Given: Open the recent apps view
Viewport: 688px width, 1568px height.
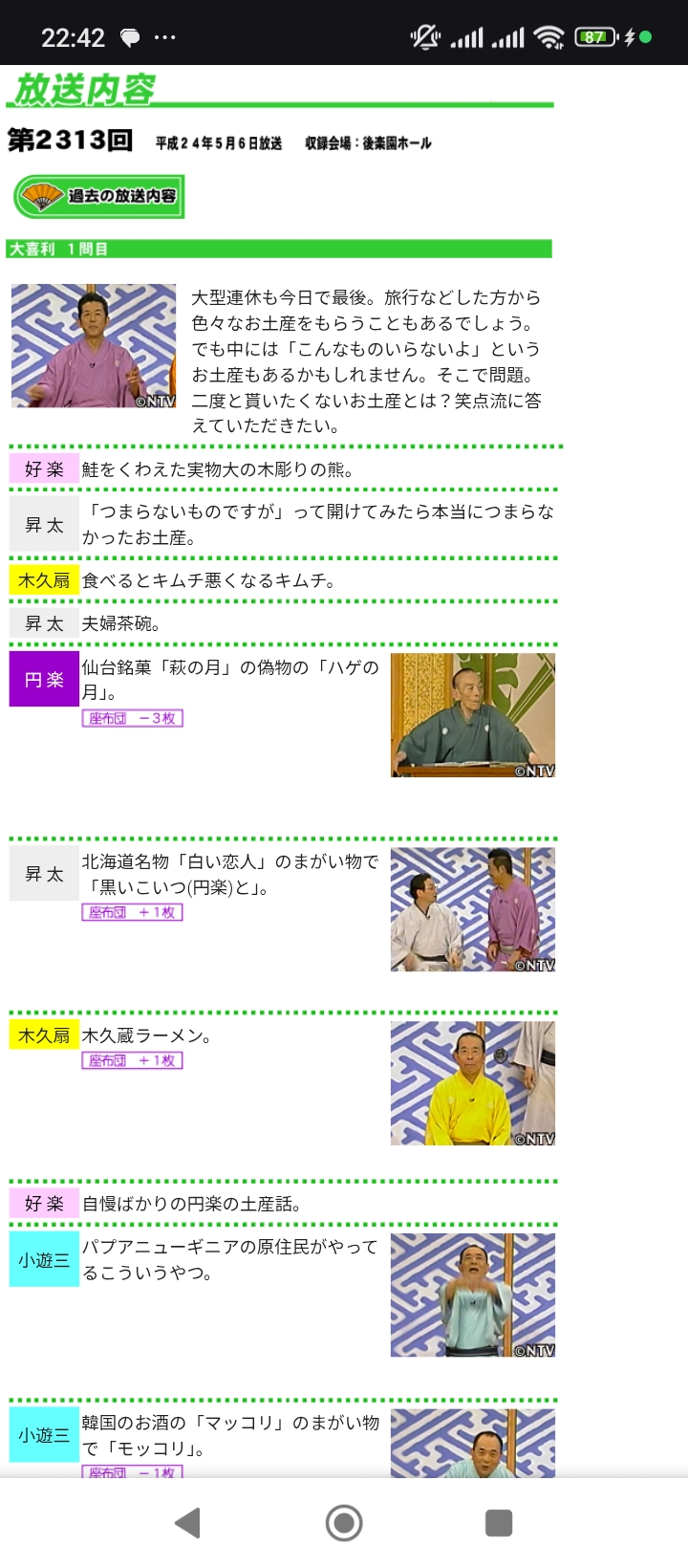Looking at the screenshot, I should [499, 1522].
